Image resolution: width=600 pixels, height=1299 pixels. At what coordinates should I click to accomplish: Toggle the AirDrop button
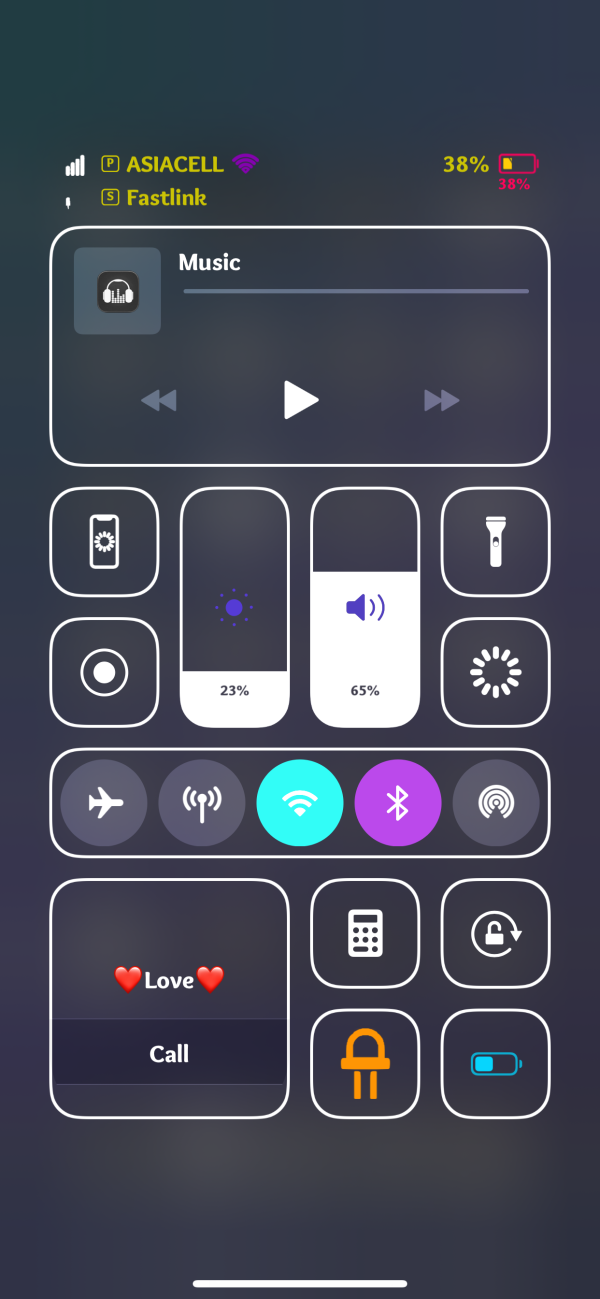(x=496, y=803)
